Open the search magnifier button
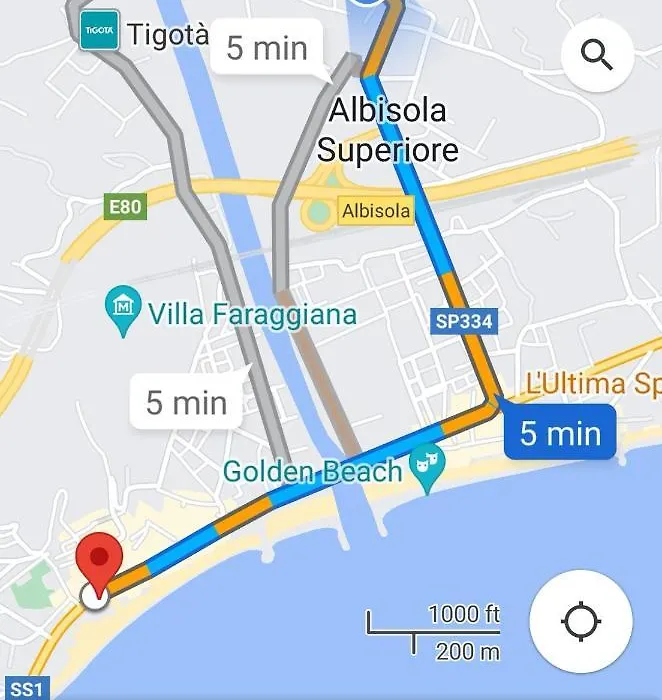This screenshot has height=700, width=662. (x=597, y=57)
